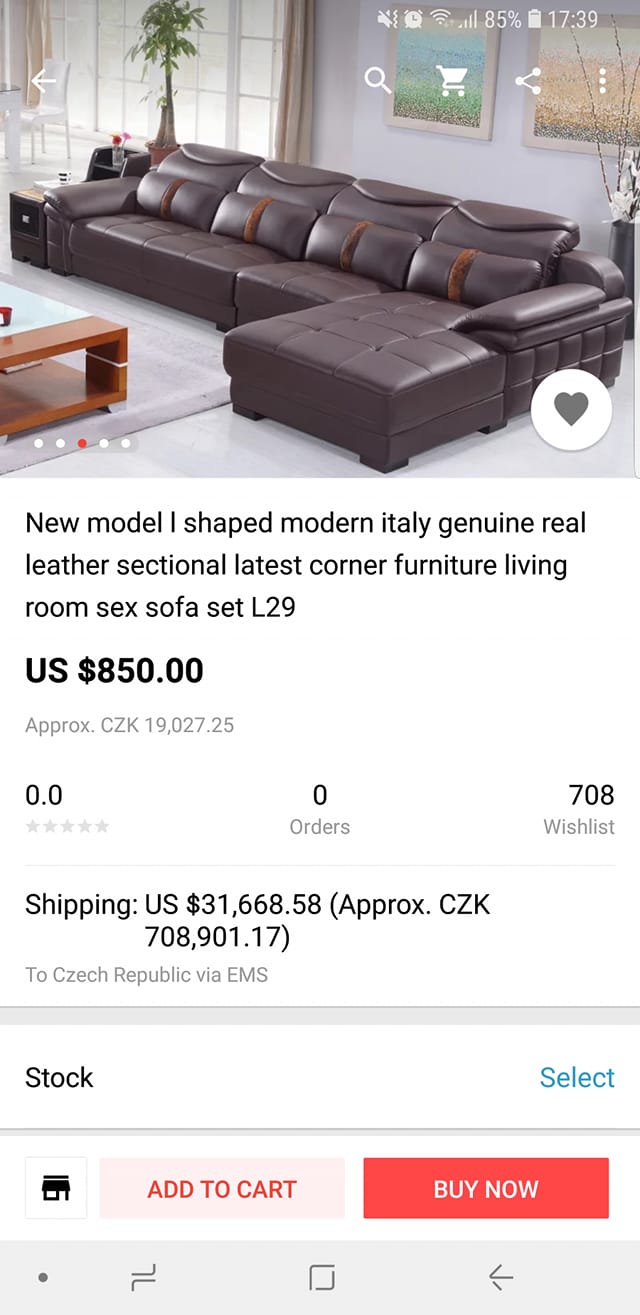Image resolution: width=640 pixels, height=1315 pixels.
Task: Tap the system back arrow
Action: pyautogui.click(x=501, y=1277)
